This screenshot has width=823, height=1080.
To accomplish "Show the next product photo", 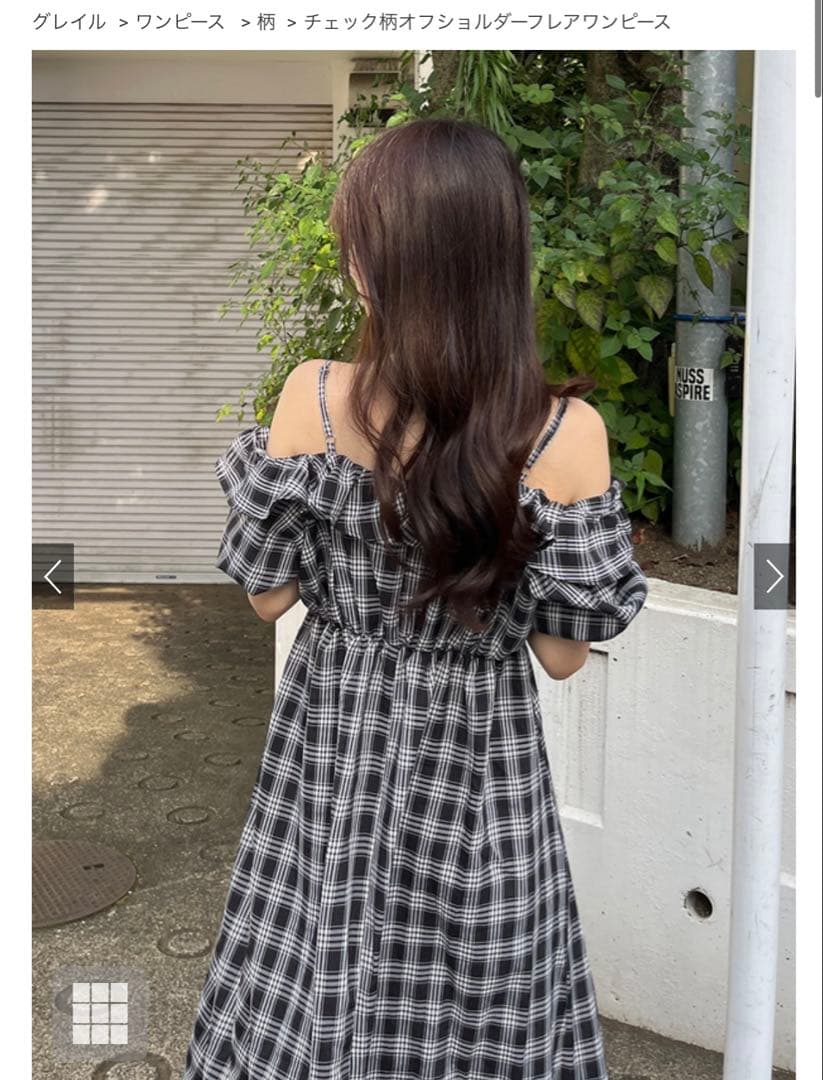I will [x=773, y=576].
